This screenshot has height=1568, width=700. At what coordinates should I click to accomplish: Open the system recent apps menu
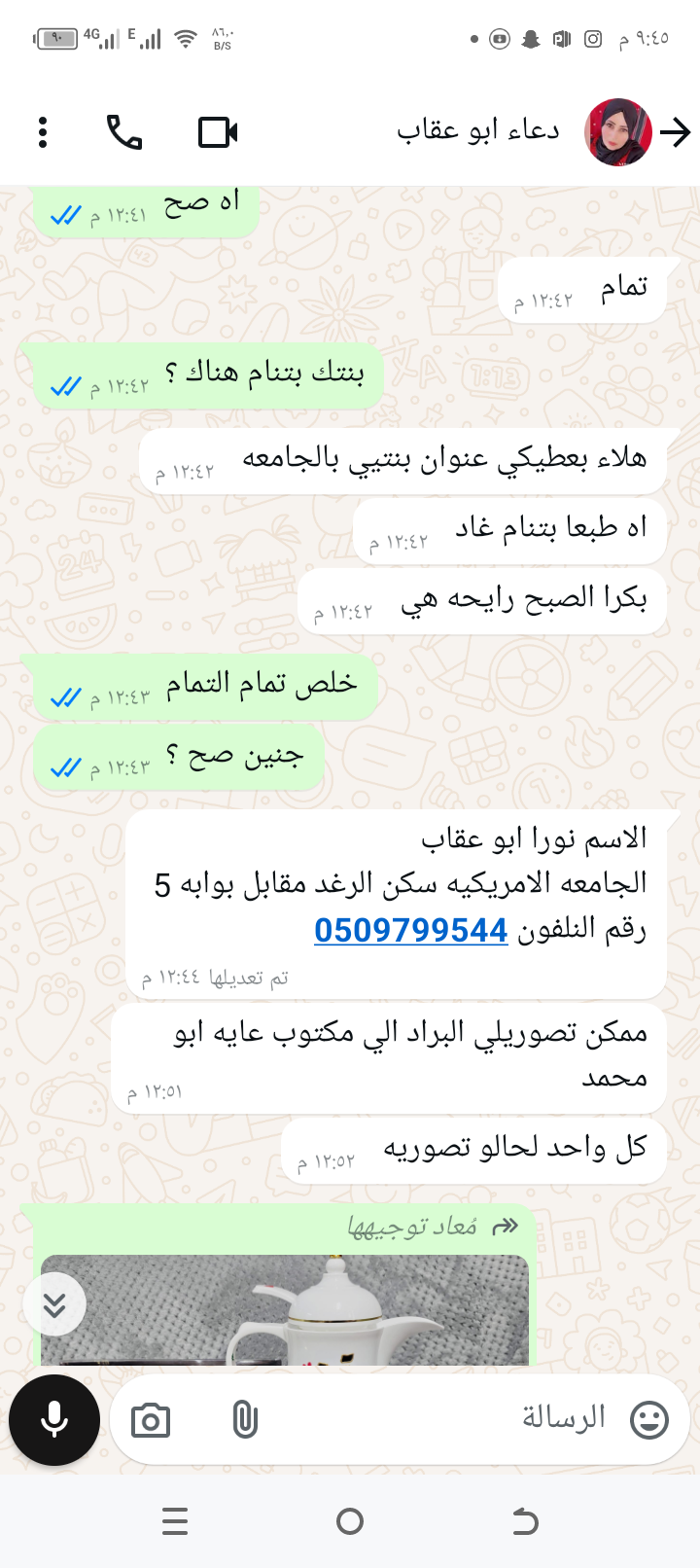pos(175,1521)
